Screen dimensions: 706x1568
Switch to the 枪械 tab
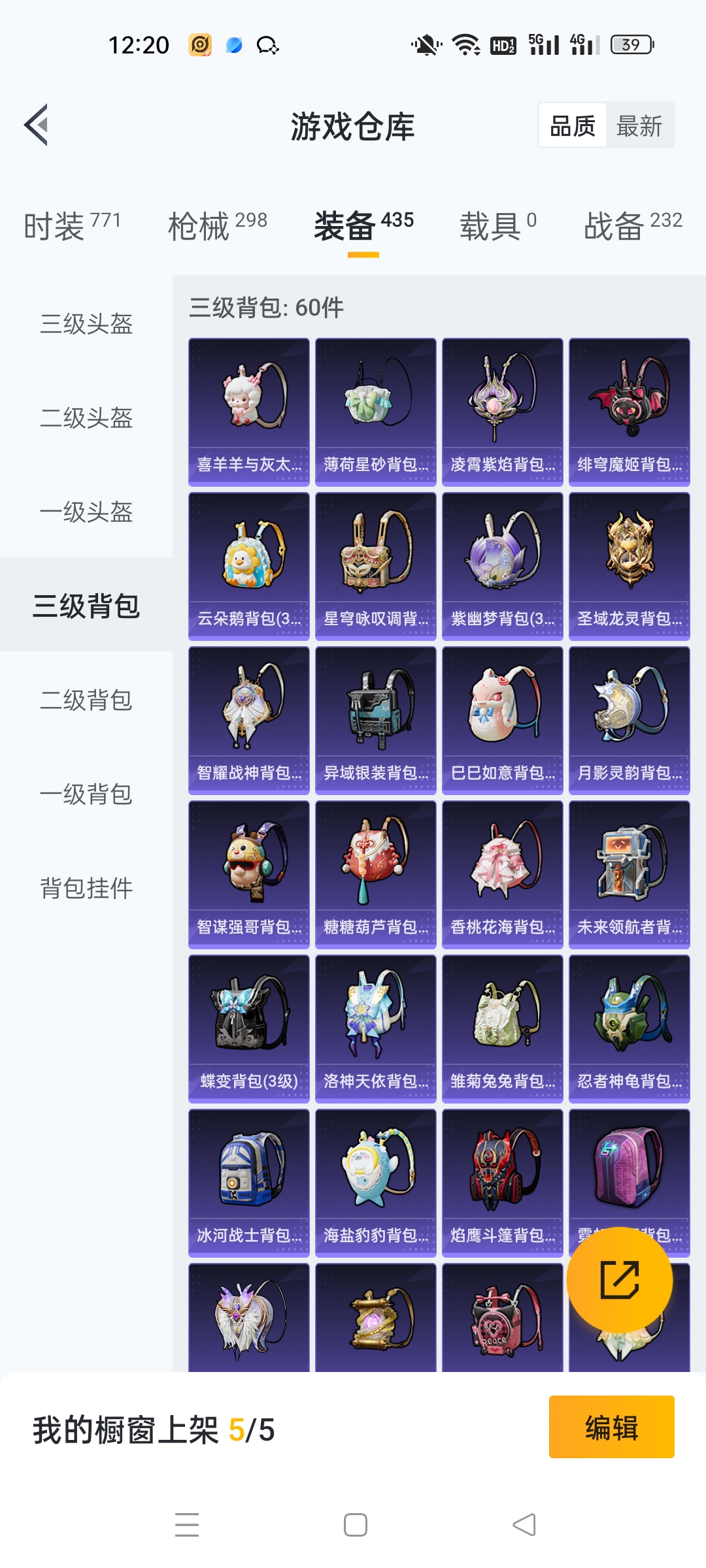tap(217, 226)
